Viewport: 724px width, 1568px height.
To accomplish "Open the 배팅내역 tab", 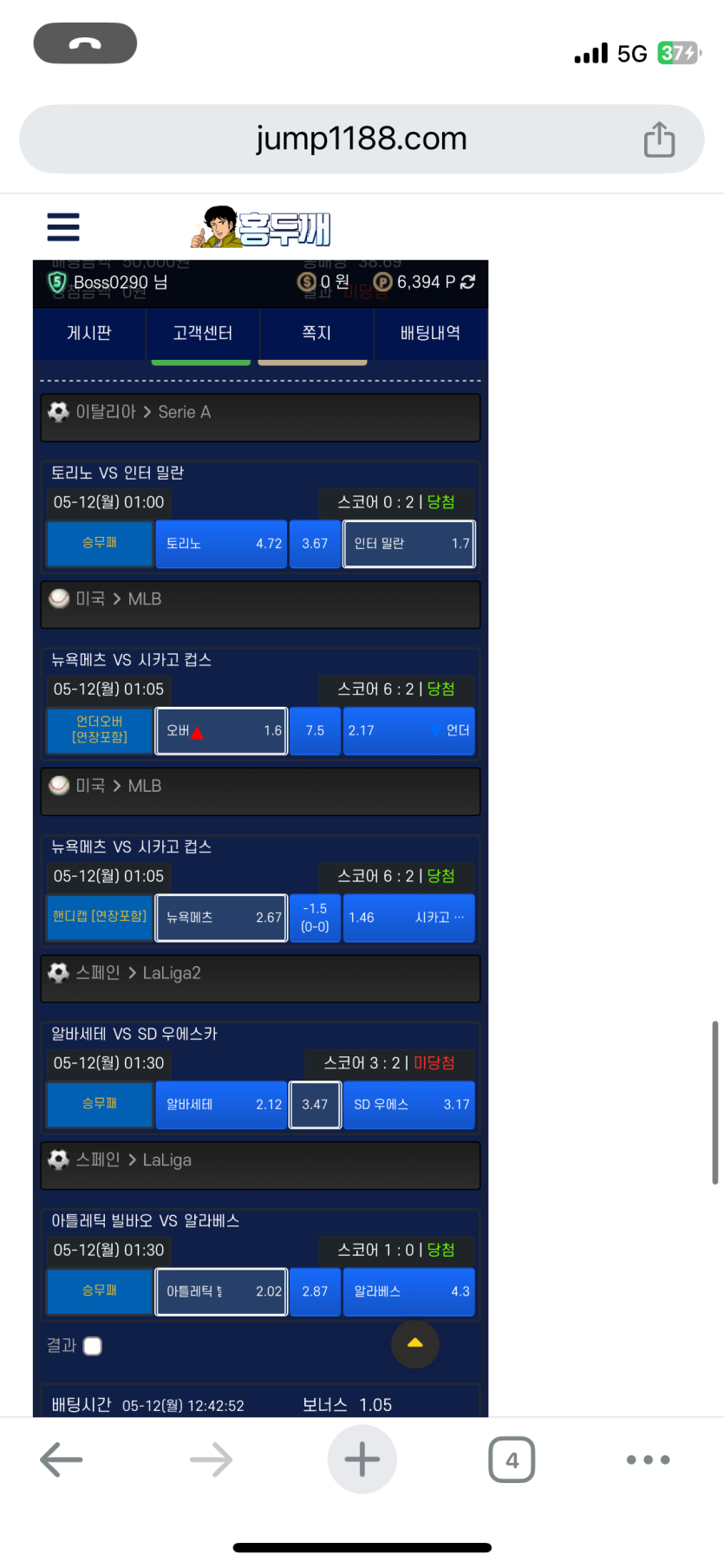I will (430, 333).
